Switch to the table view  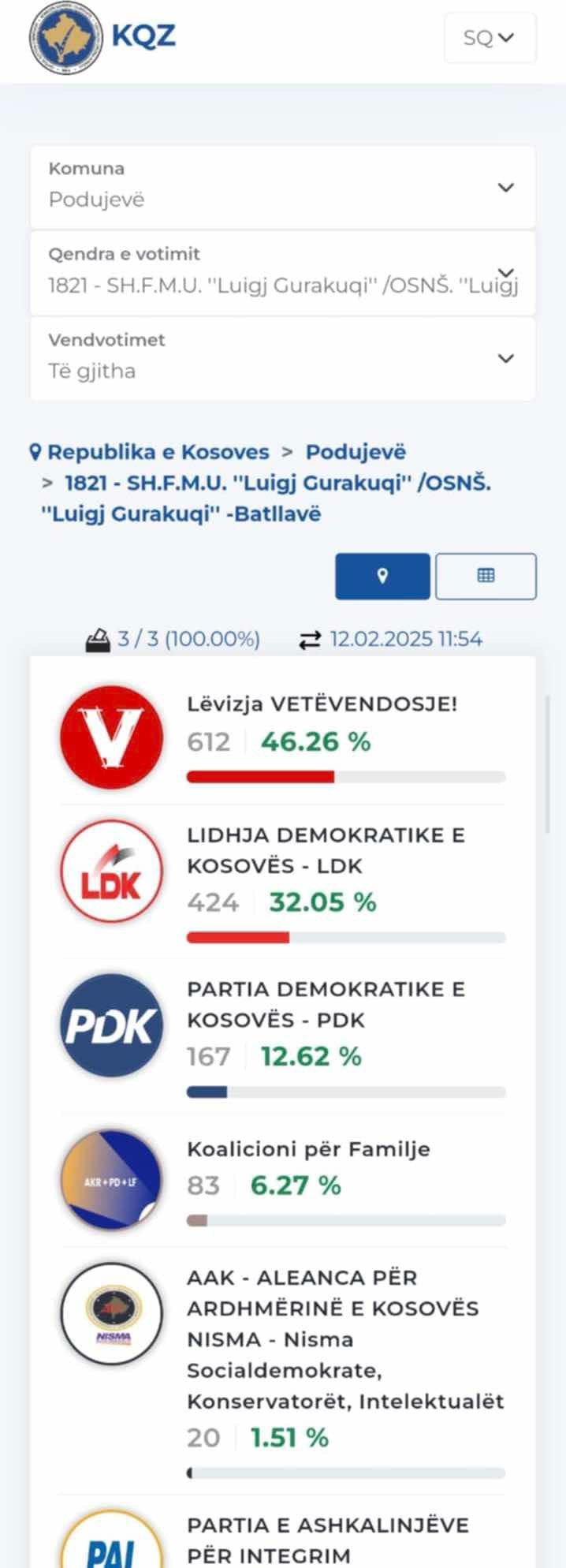pyautogui.click(x=486, y=576)
